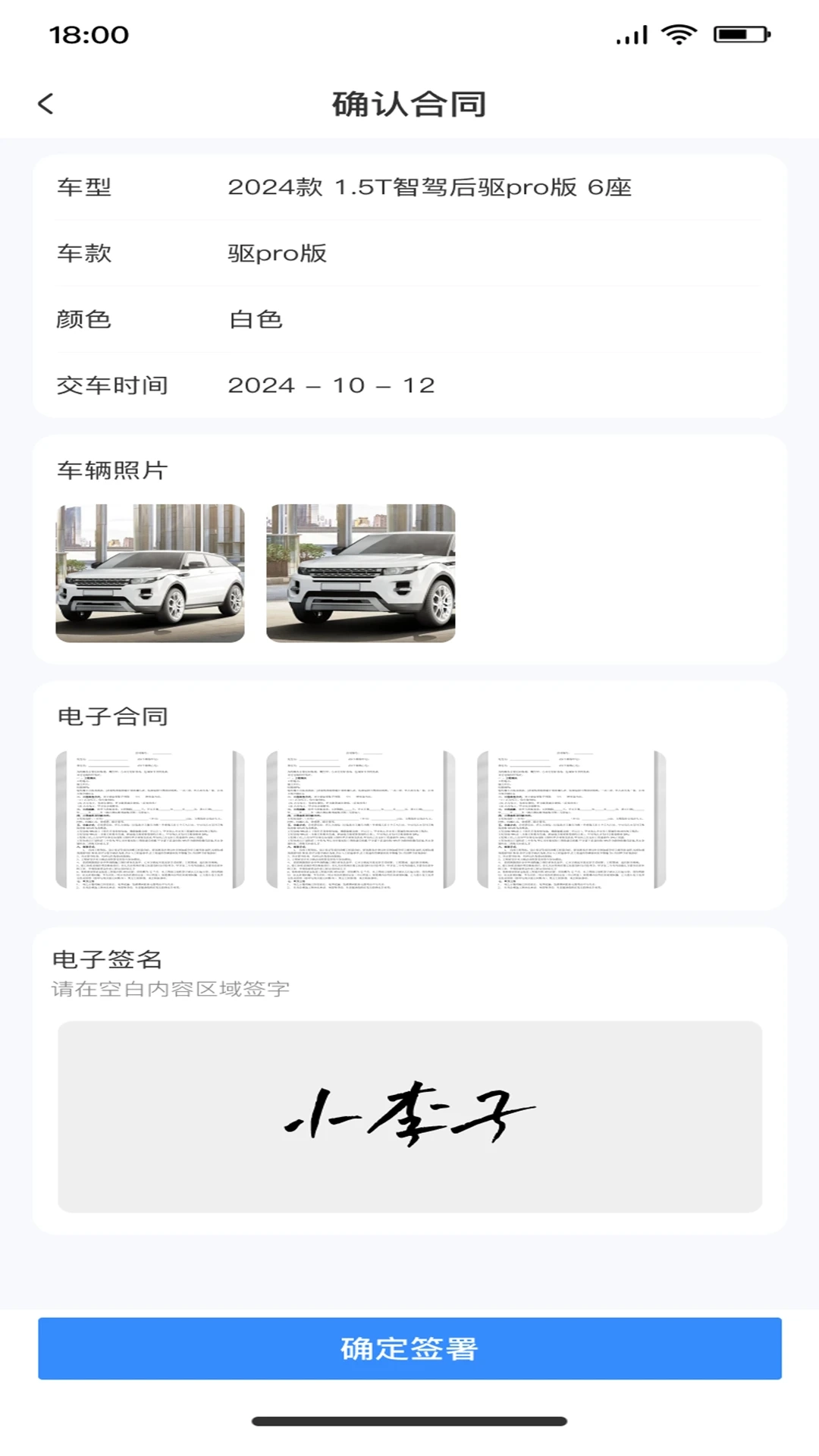
Task: View the second electronic contract page
Action: pyautogui.click(x=361, y=820)
